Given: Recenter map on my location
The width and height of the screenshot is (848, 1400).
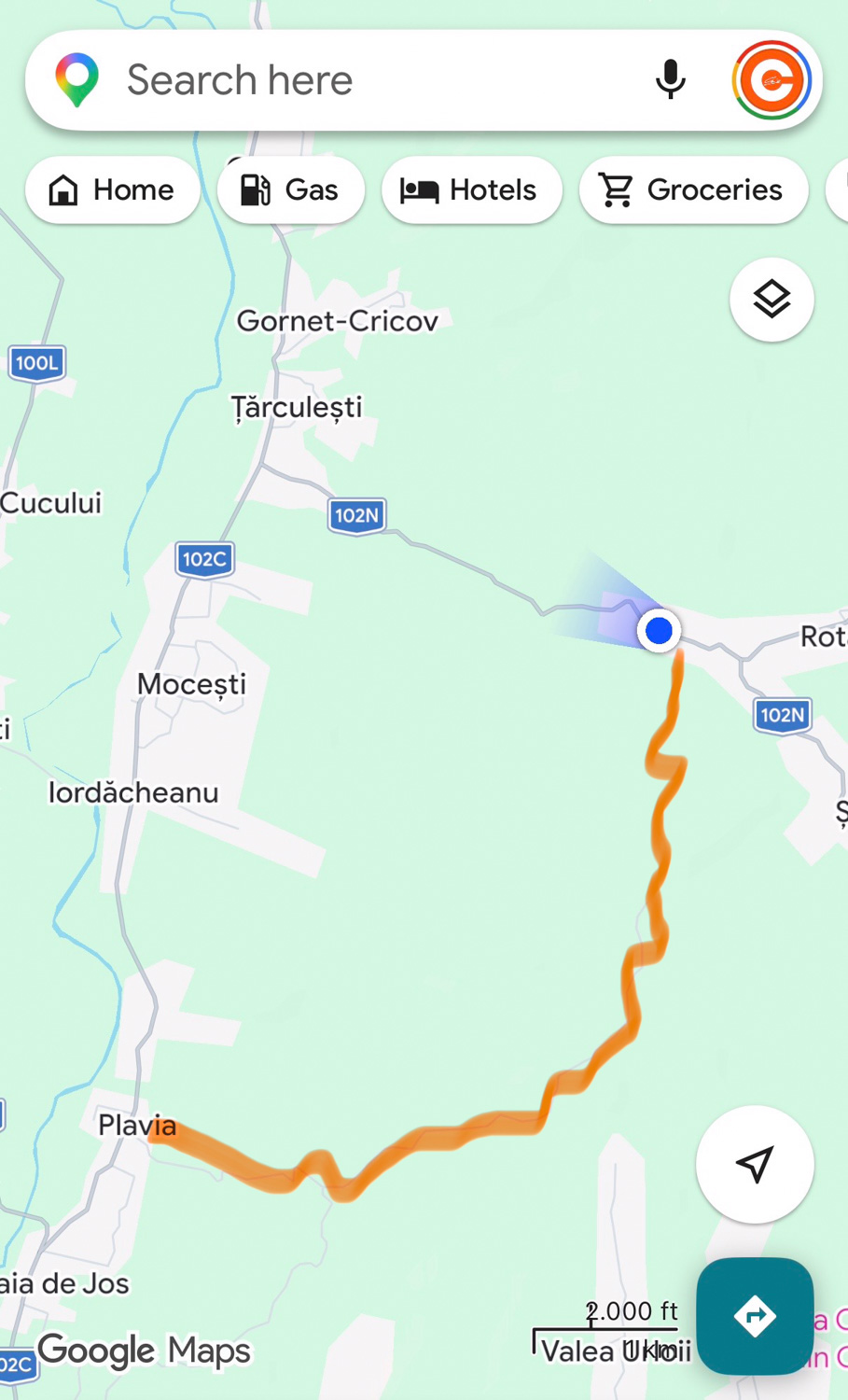Looking at the screenshot, I should 754,1164.
